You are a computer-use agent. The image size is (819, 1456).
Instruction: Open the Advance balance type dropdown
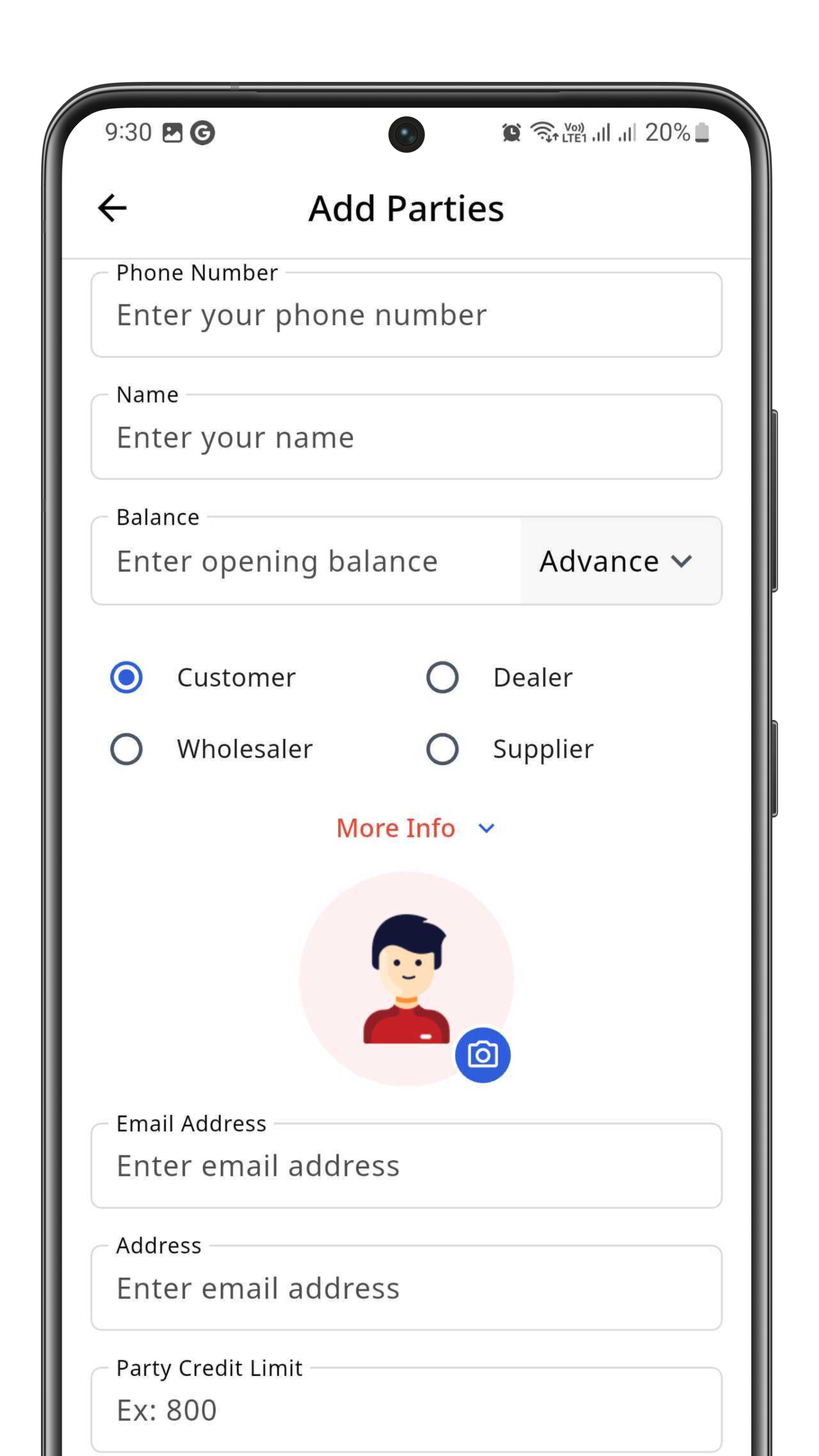coord(620,561)
